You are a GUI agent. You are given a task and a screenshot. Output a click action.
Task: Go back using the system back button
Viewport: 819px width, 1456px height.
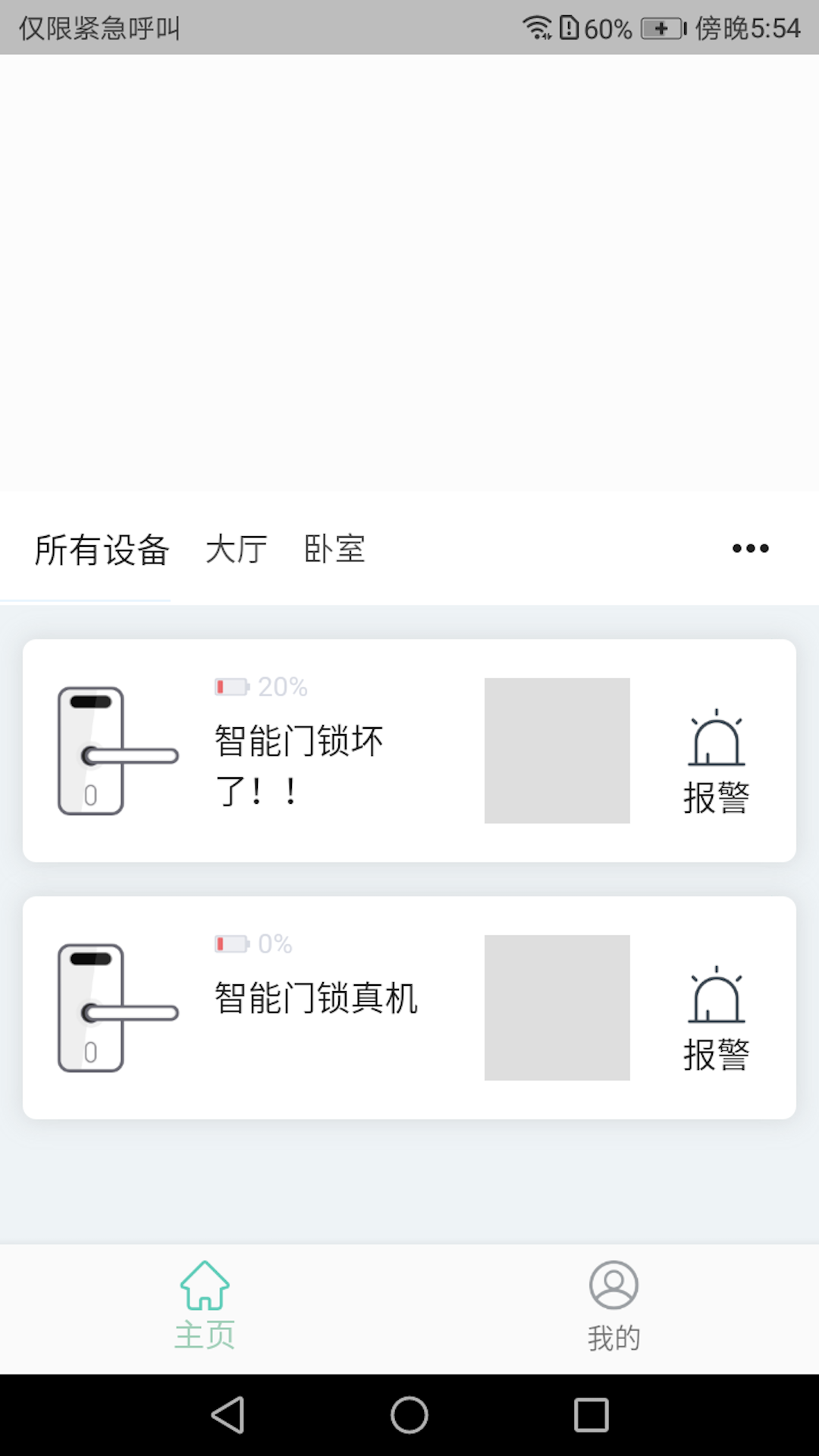tap(227, 1415)
